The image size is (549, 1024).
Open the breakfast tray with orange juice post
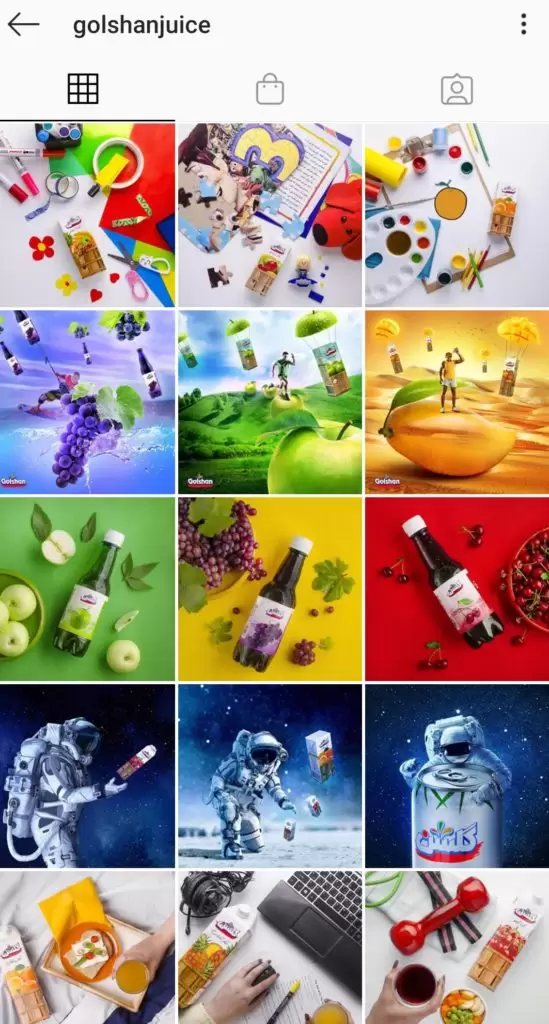pyautogui.click(x=87, y=948)
